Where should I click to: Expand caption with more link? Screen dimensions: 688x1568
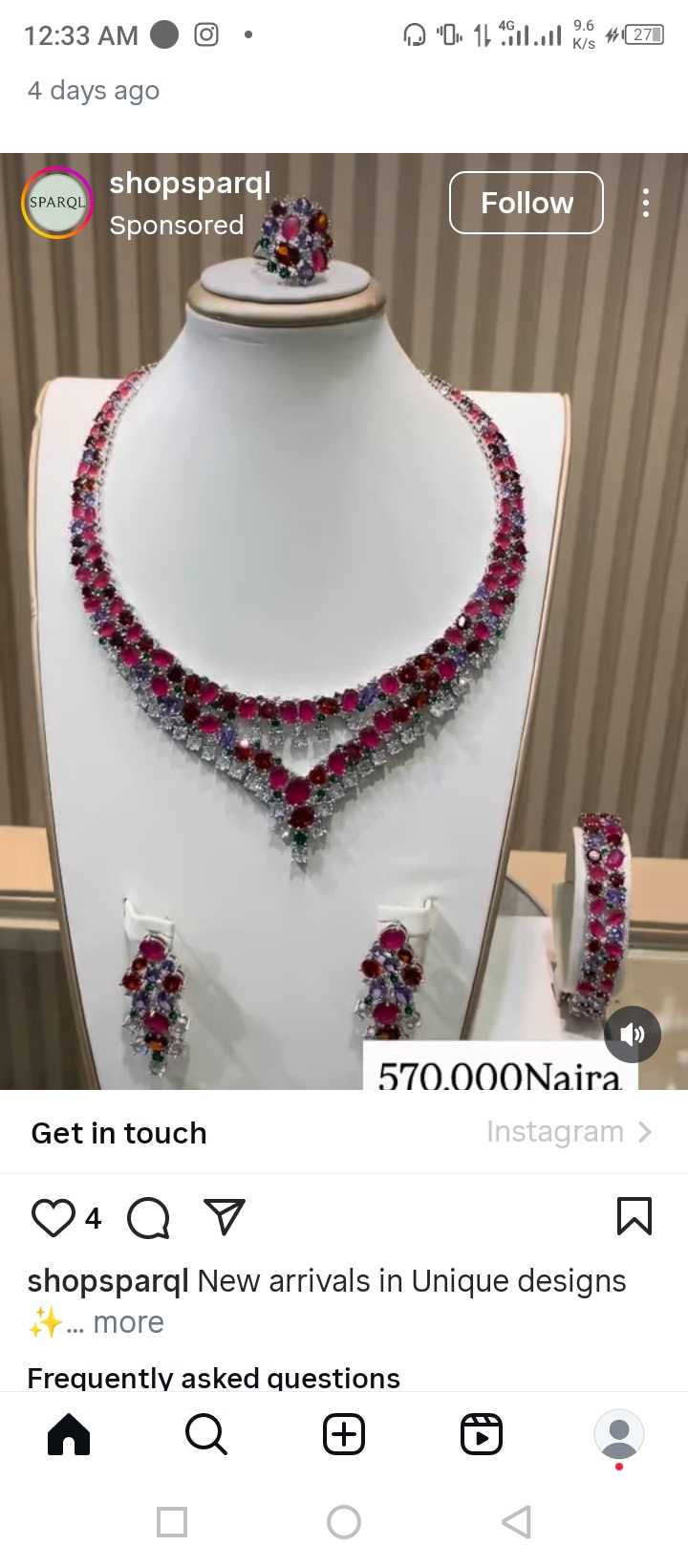128,1322
